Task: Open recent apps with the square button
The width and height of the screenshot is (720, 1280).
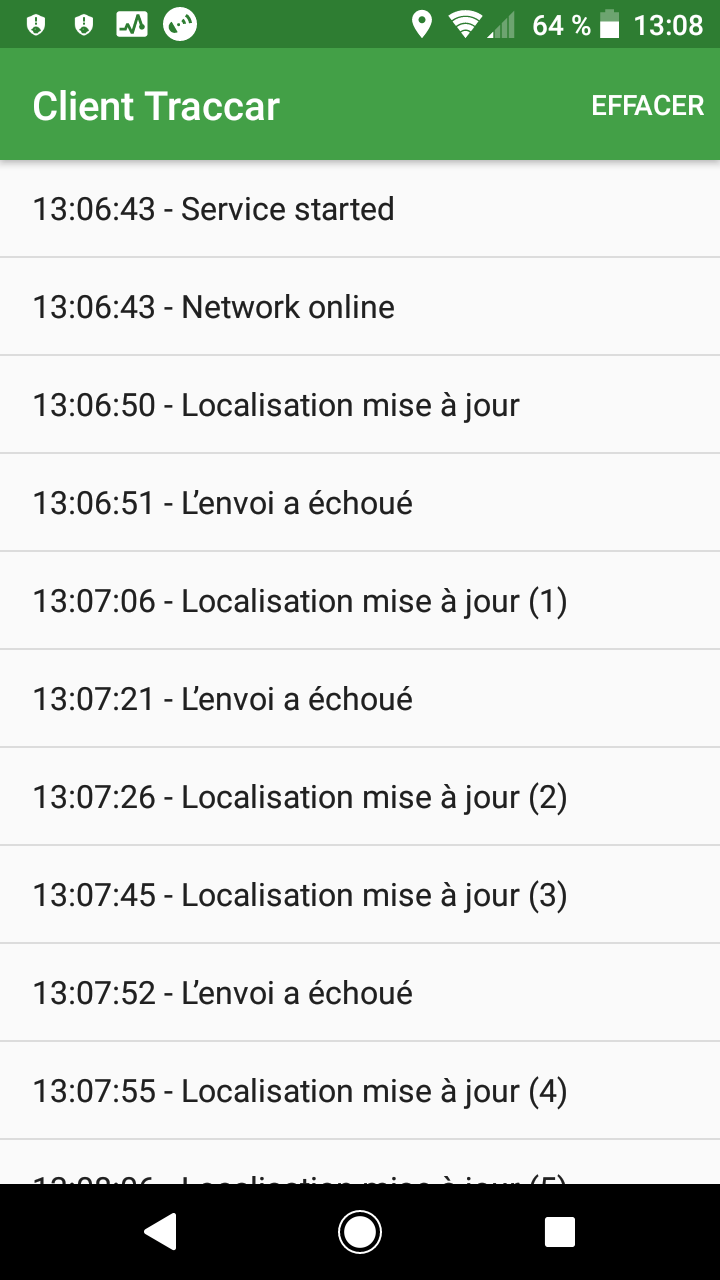Action: click(560, 1232)
